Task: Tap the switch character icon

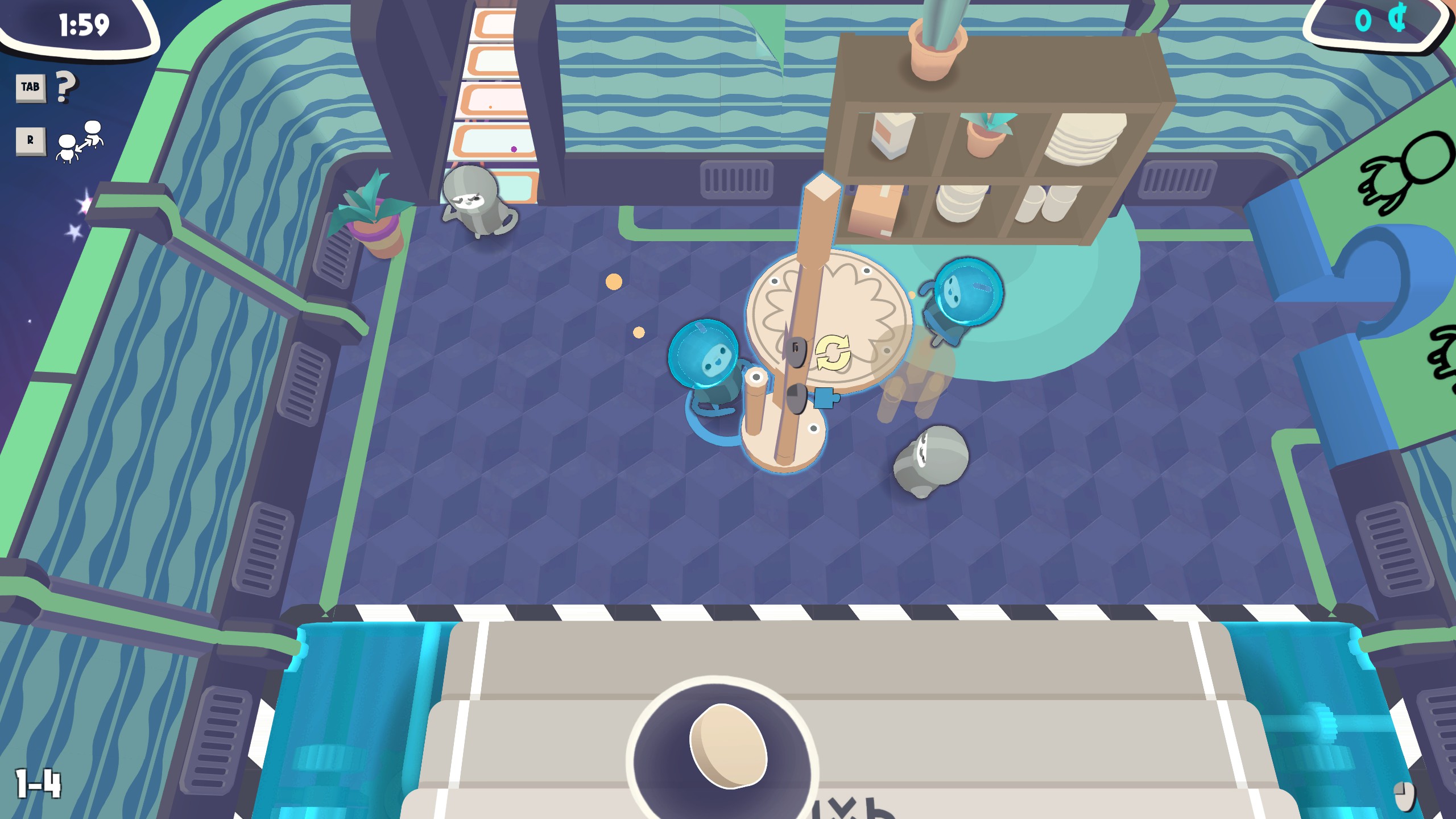Action: (80, 142)
